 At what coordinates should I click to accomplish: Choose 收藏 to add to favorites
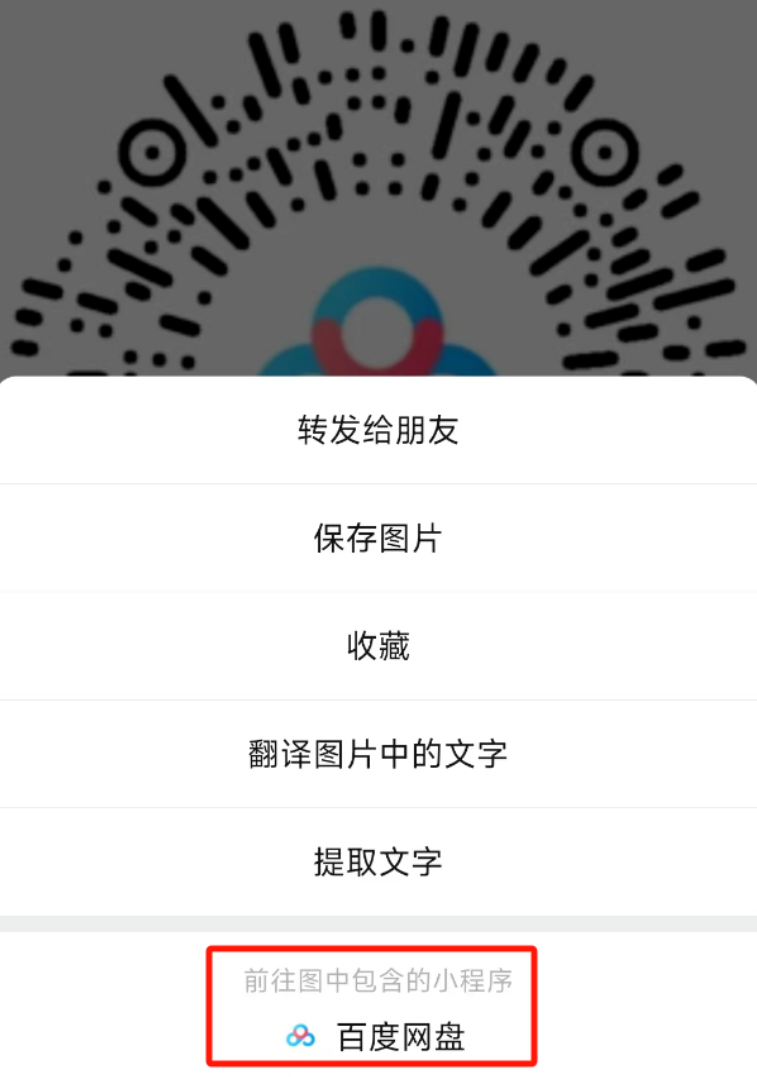[x=378, y=647]
